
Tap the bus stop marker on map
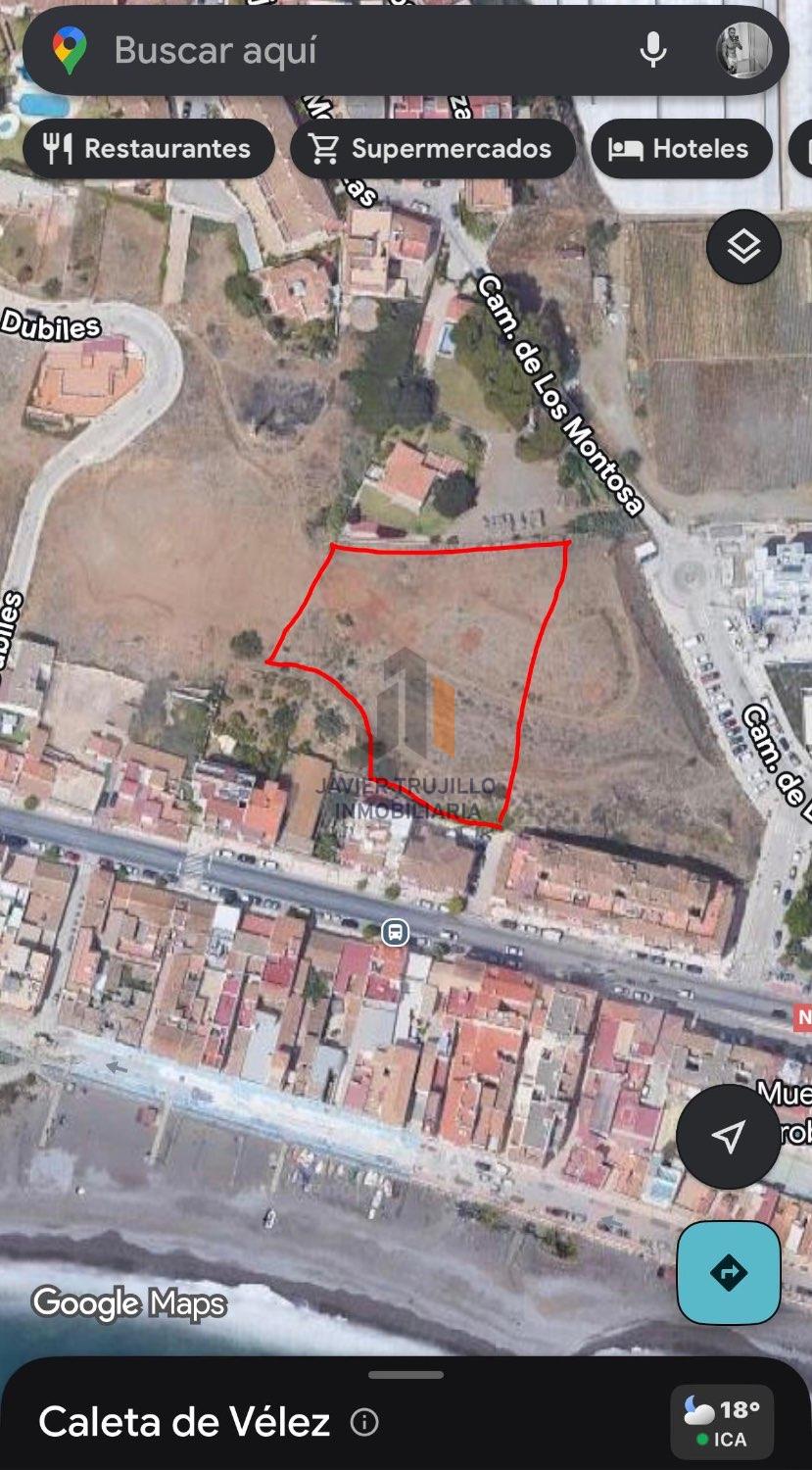[395, 932]
